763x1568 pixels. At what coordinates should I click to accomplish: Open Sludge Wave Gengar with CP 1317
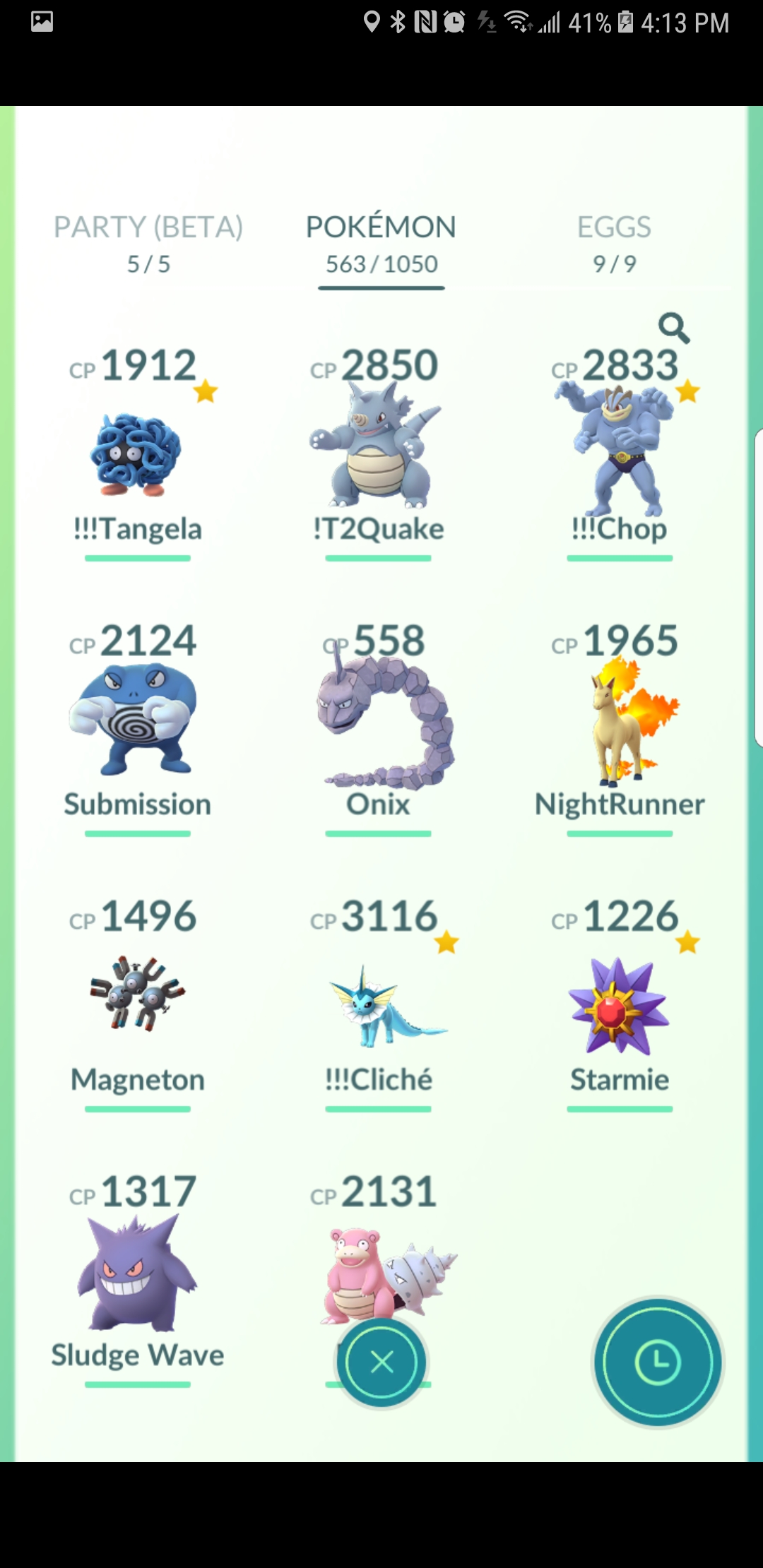click(138, 1280)
